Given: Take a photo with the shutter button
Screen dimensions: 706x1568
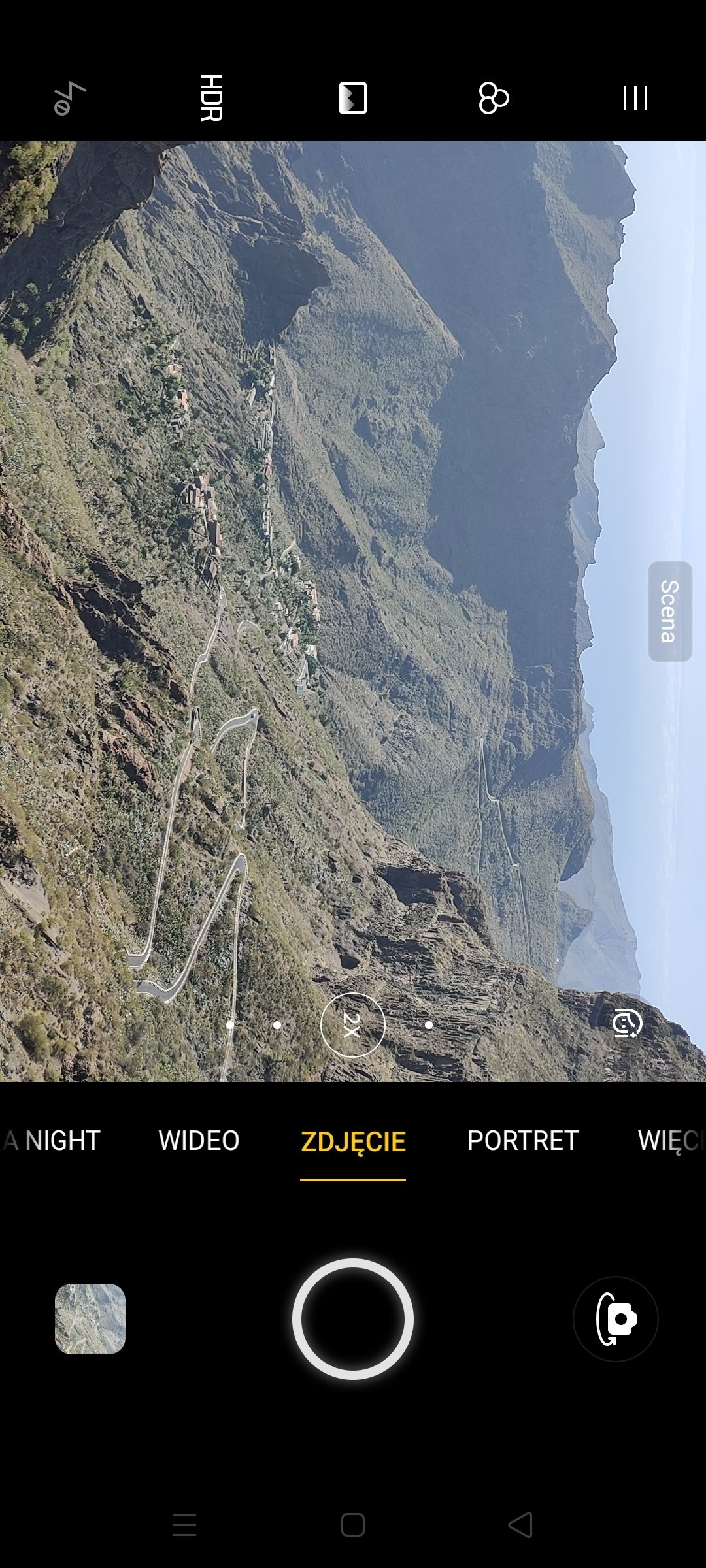Looking at the screenshot, I should click(x=353, y=1319).
